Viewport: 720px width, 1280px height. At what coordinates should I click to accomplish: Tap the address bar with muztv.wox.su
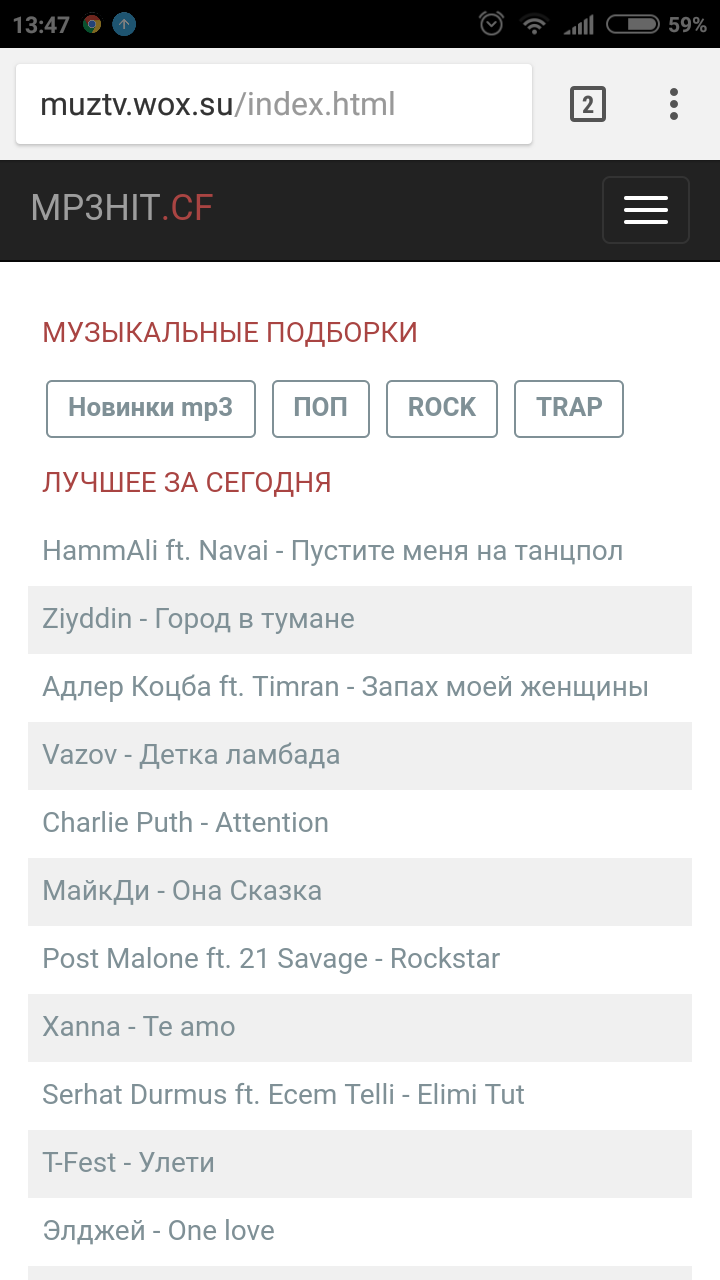273,104
